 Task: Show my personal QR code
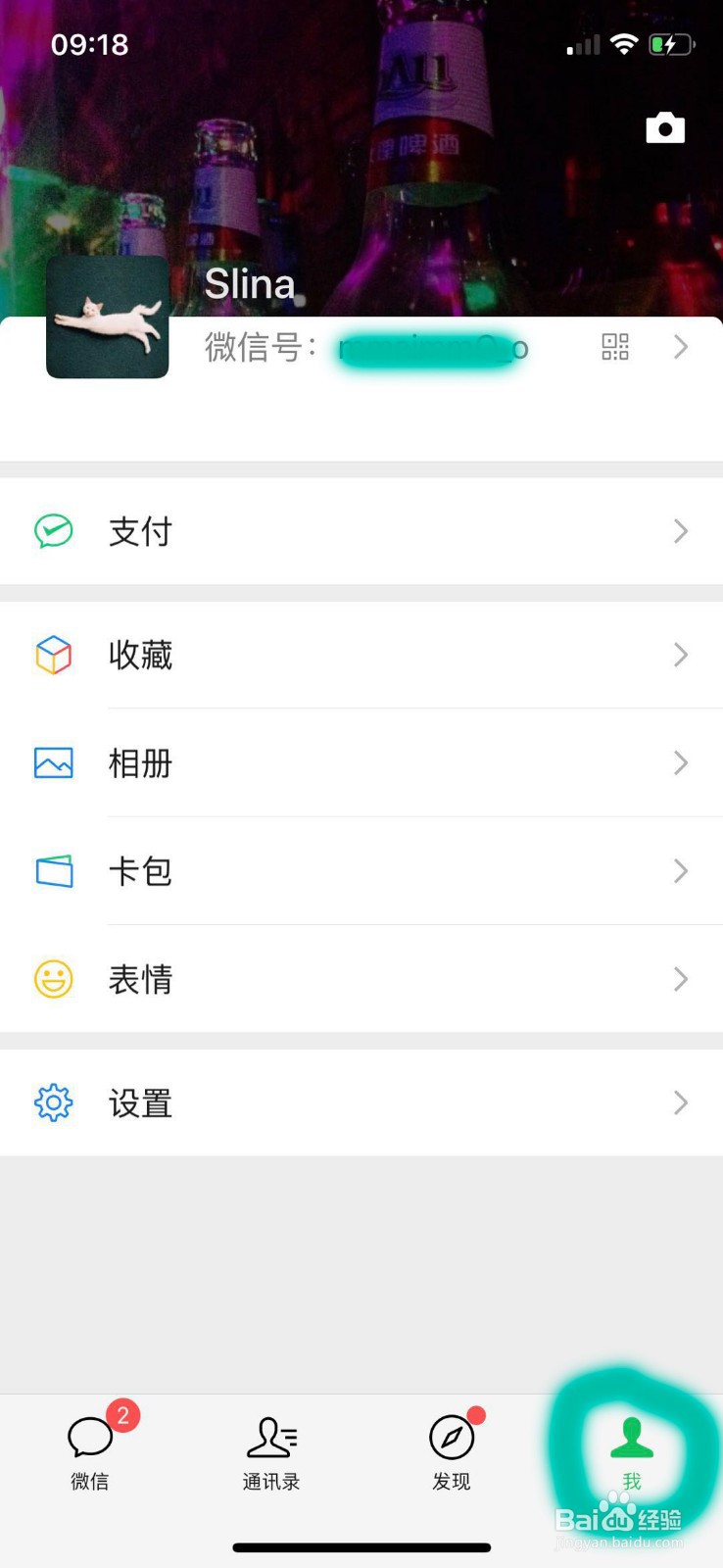614,348
